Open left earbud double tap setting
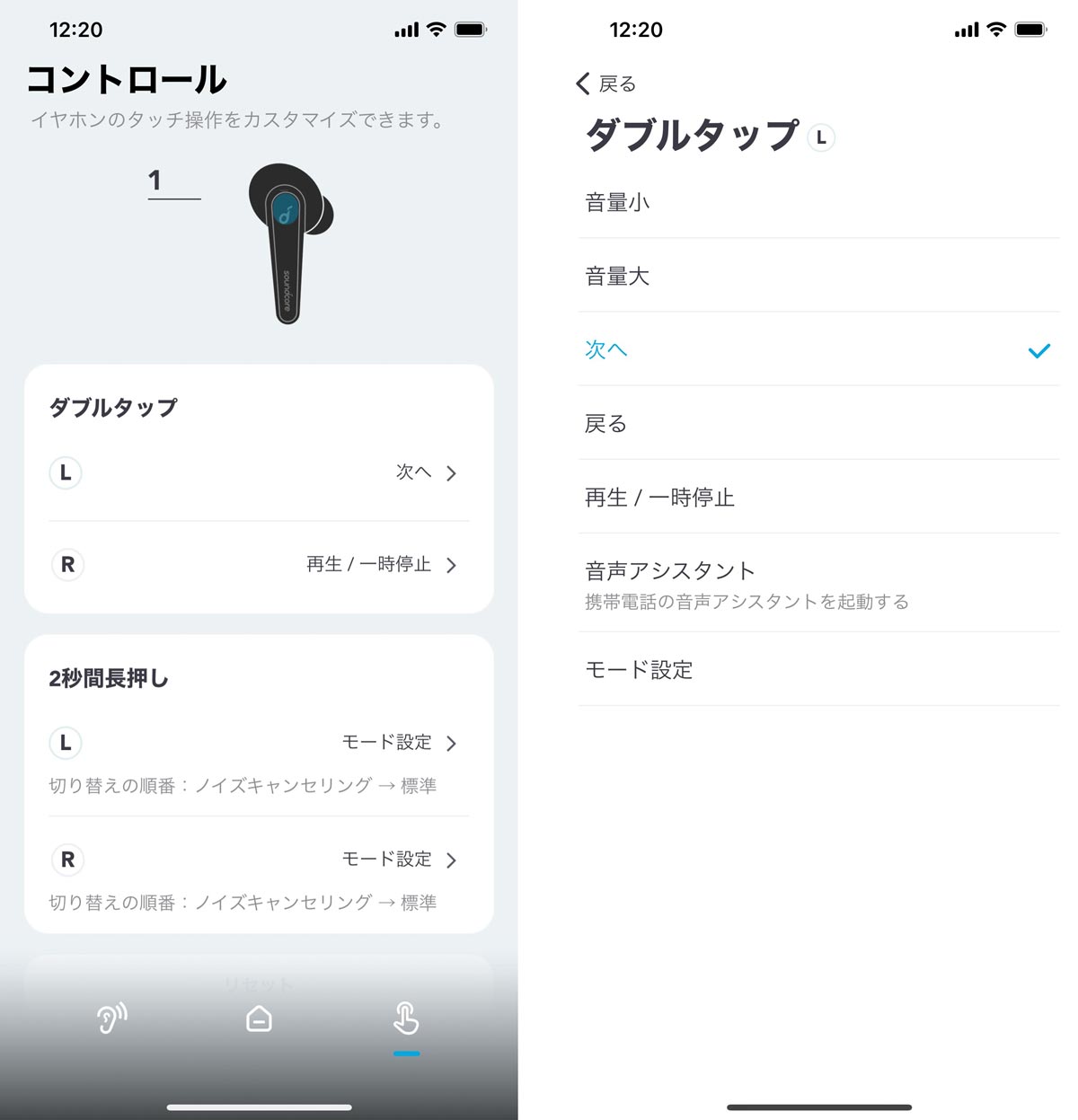 pyautogui.click(x=259, y=473)
